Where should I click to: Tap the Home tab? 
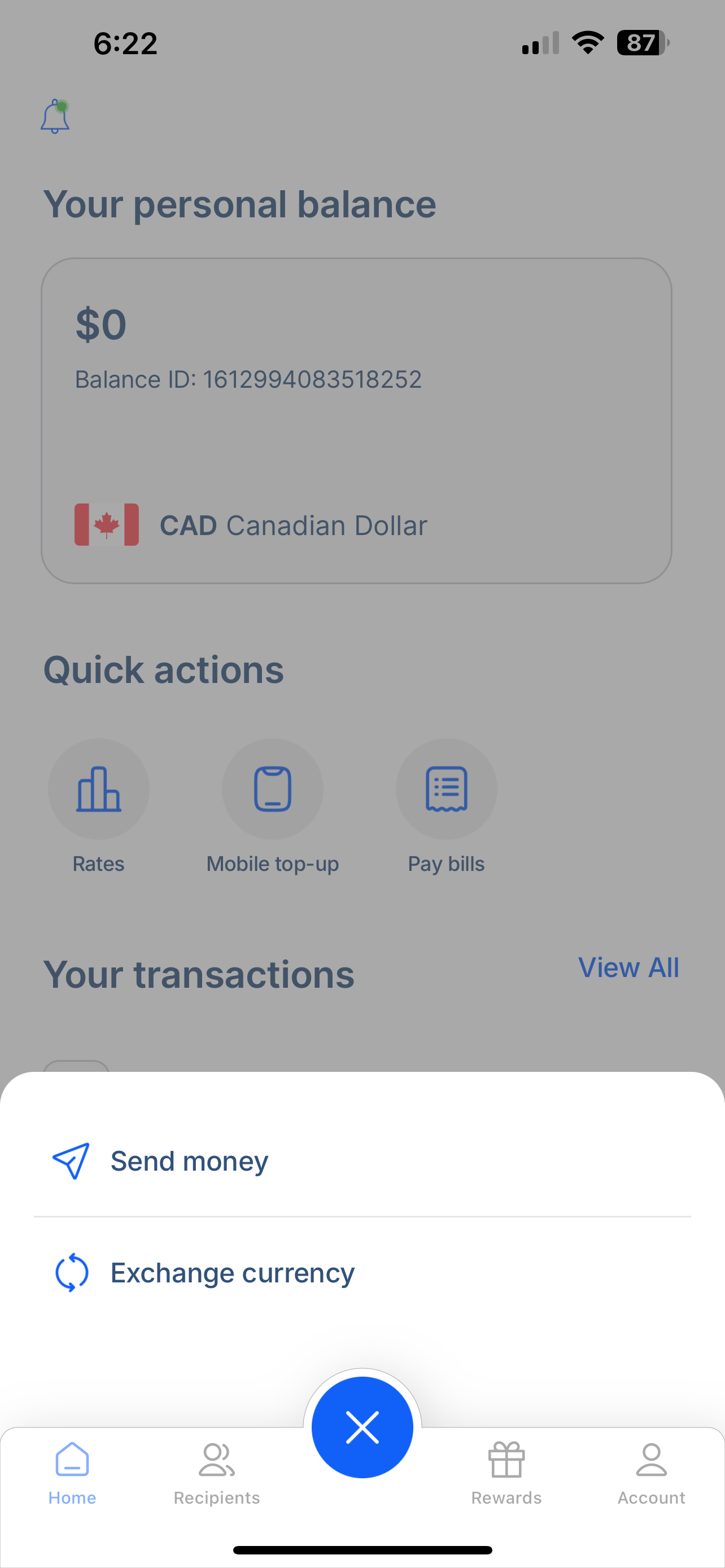pyautogui.click(x=72, y=1474)
